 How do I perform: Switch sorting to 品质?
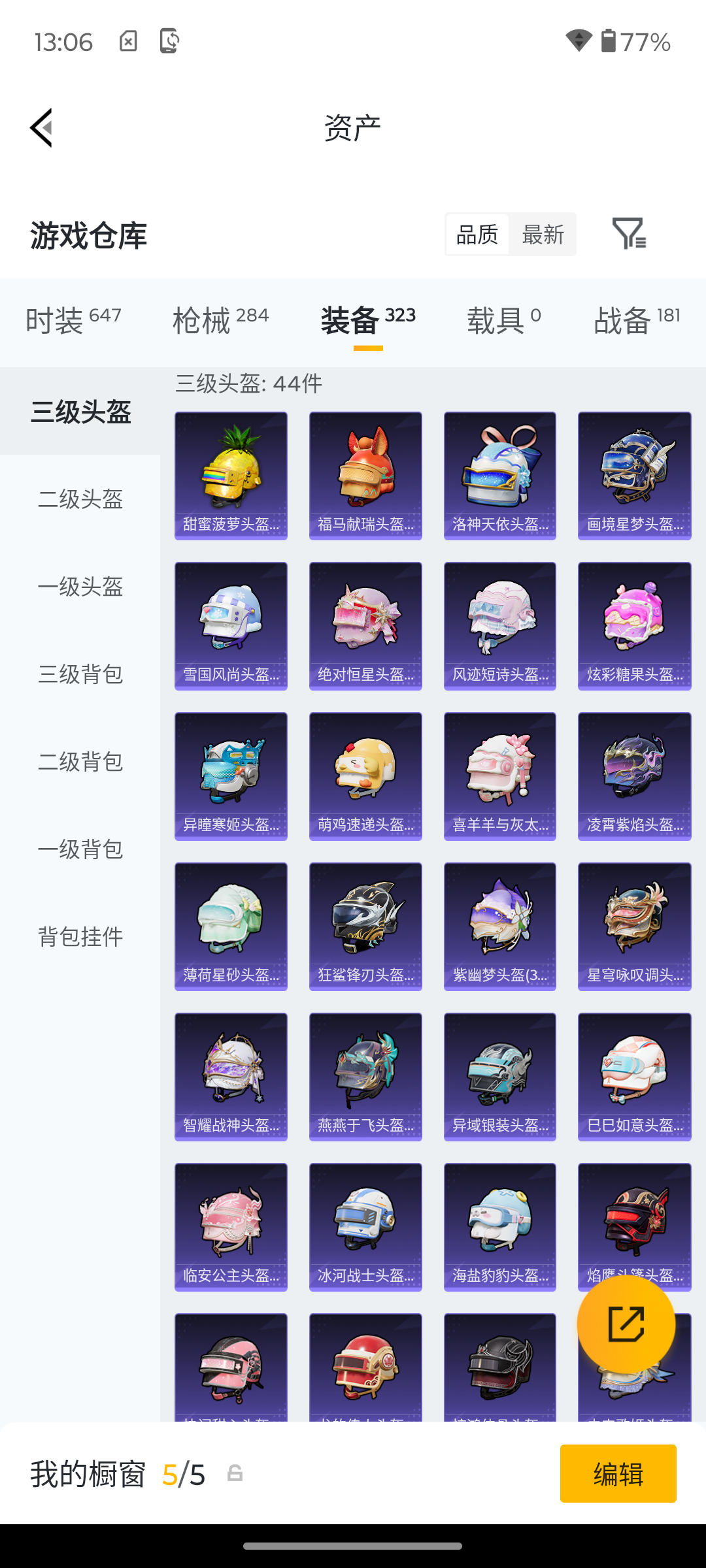tap(477, 235)
